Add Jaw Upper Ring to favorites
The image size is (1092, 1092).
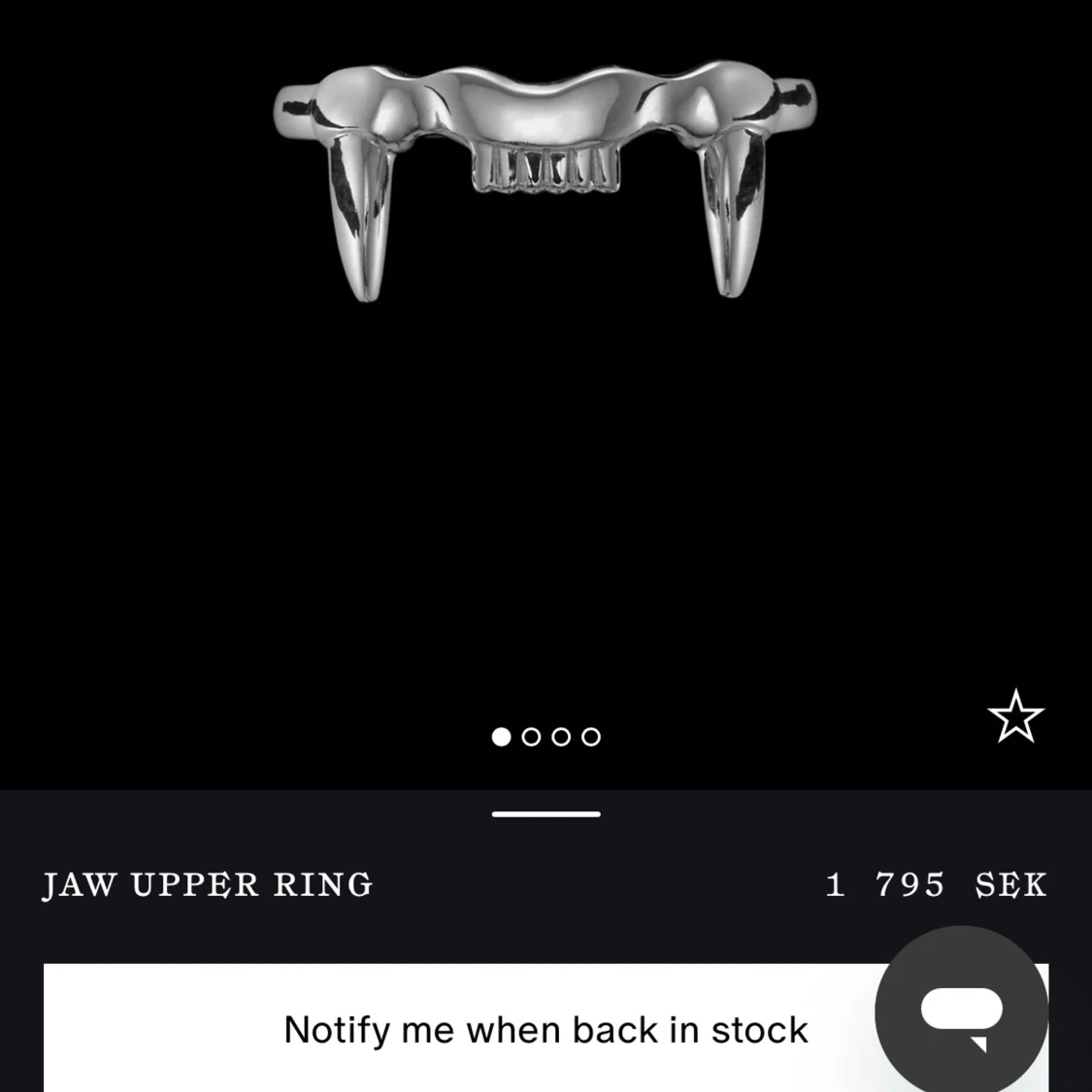(x=1015, y=717)
